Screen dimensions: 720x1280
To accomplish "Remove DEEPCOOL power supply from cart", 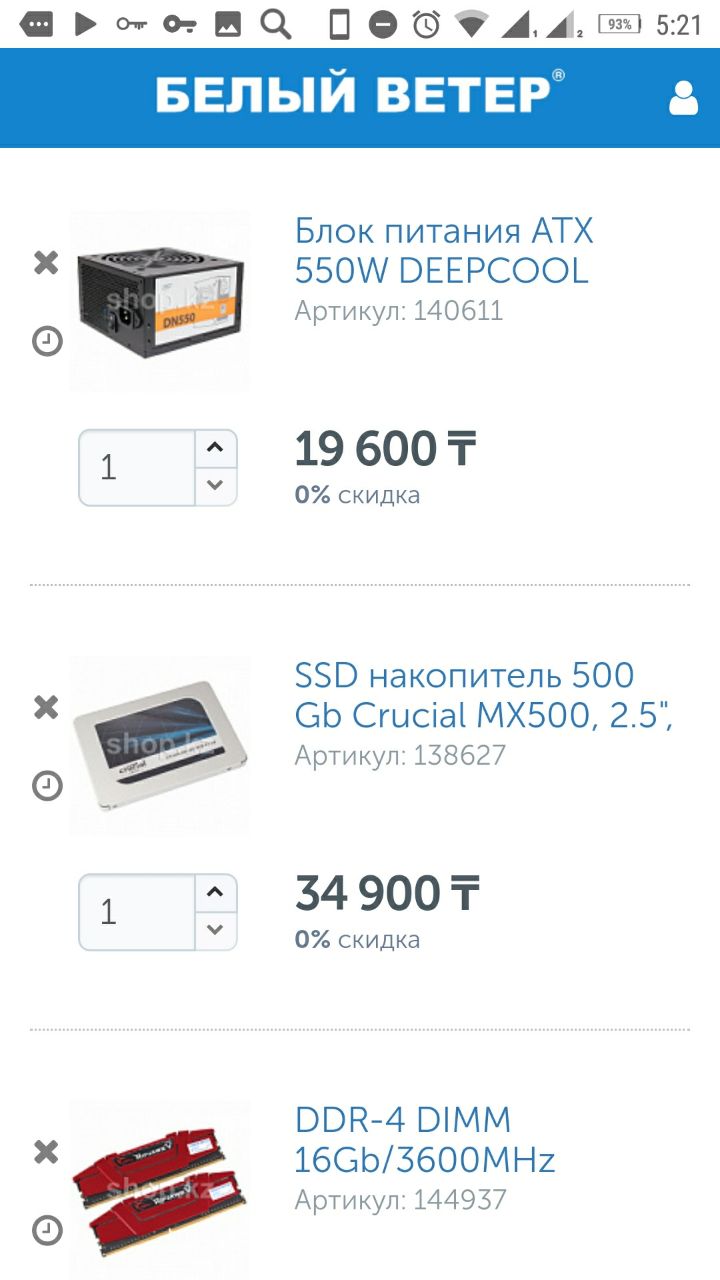I will (46, 263).
